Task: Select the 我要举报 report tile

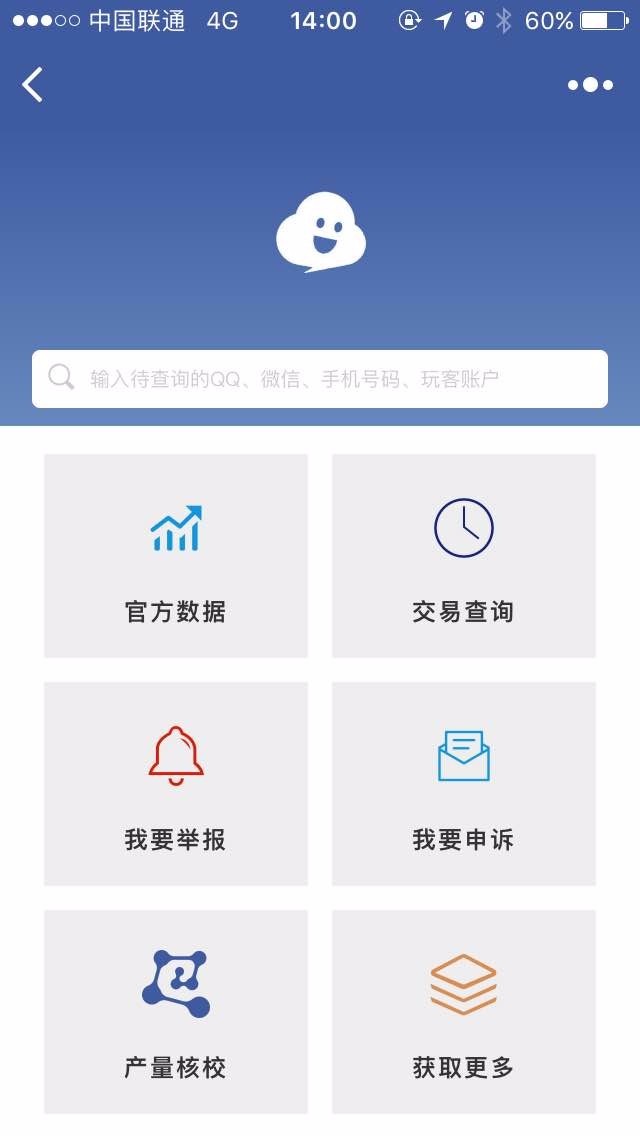Action: pyautogui.click(x=176, y=783)
